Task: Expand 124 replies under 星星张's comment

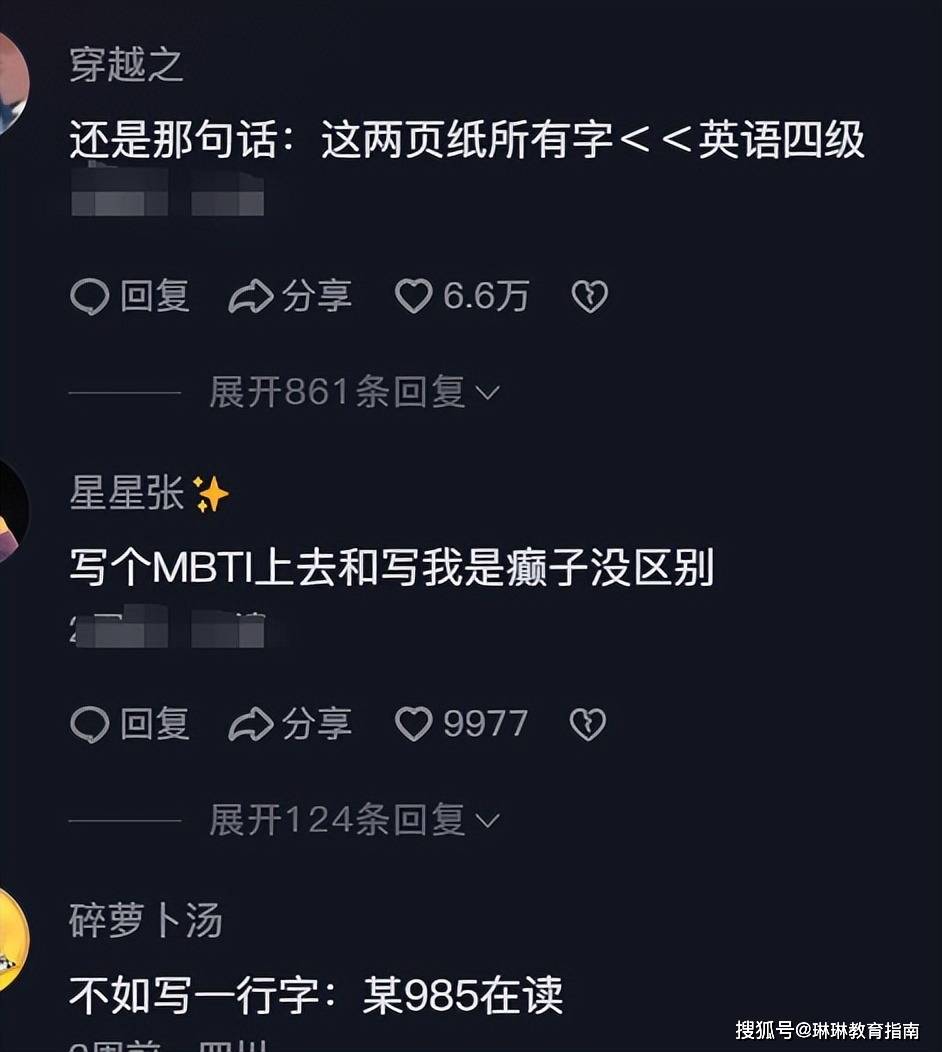Action: (x=353, y=821)
